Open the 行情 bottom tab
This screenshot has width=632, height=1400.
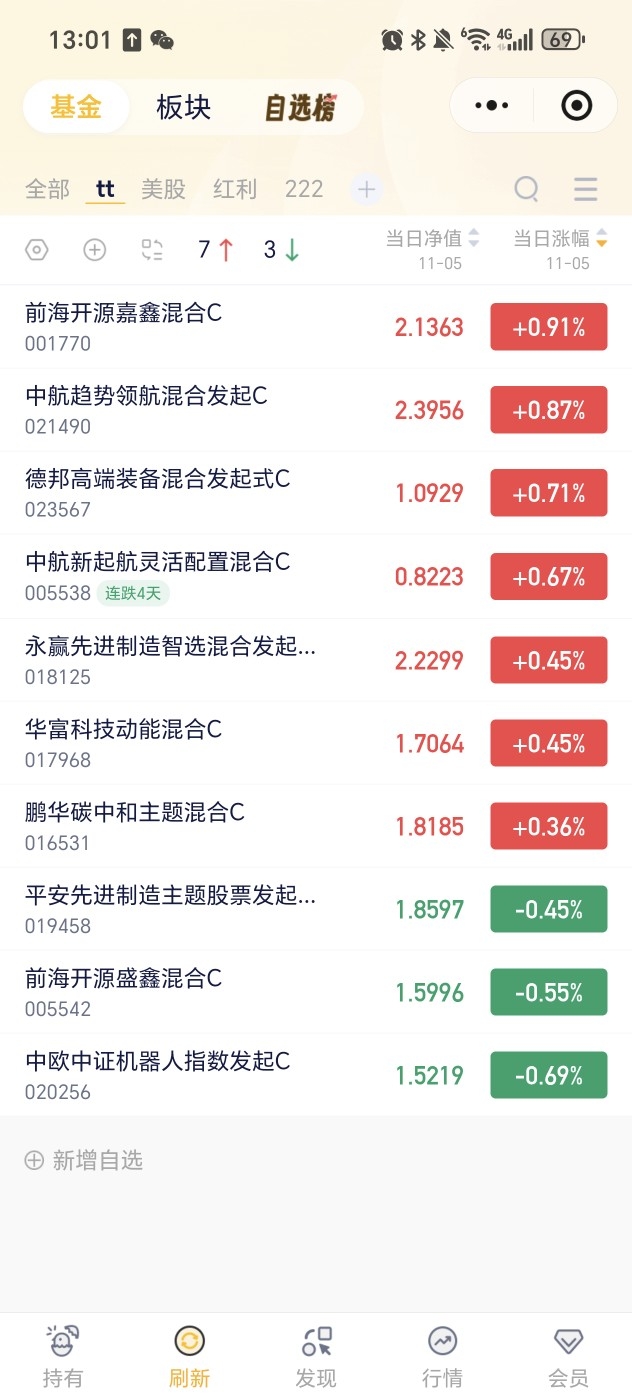(442, 1356)
